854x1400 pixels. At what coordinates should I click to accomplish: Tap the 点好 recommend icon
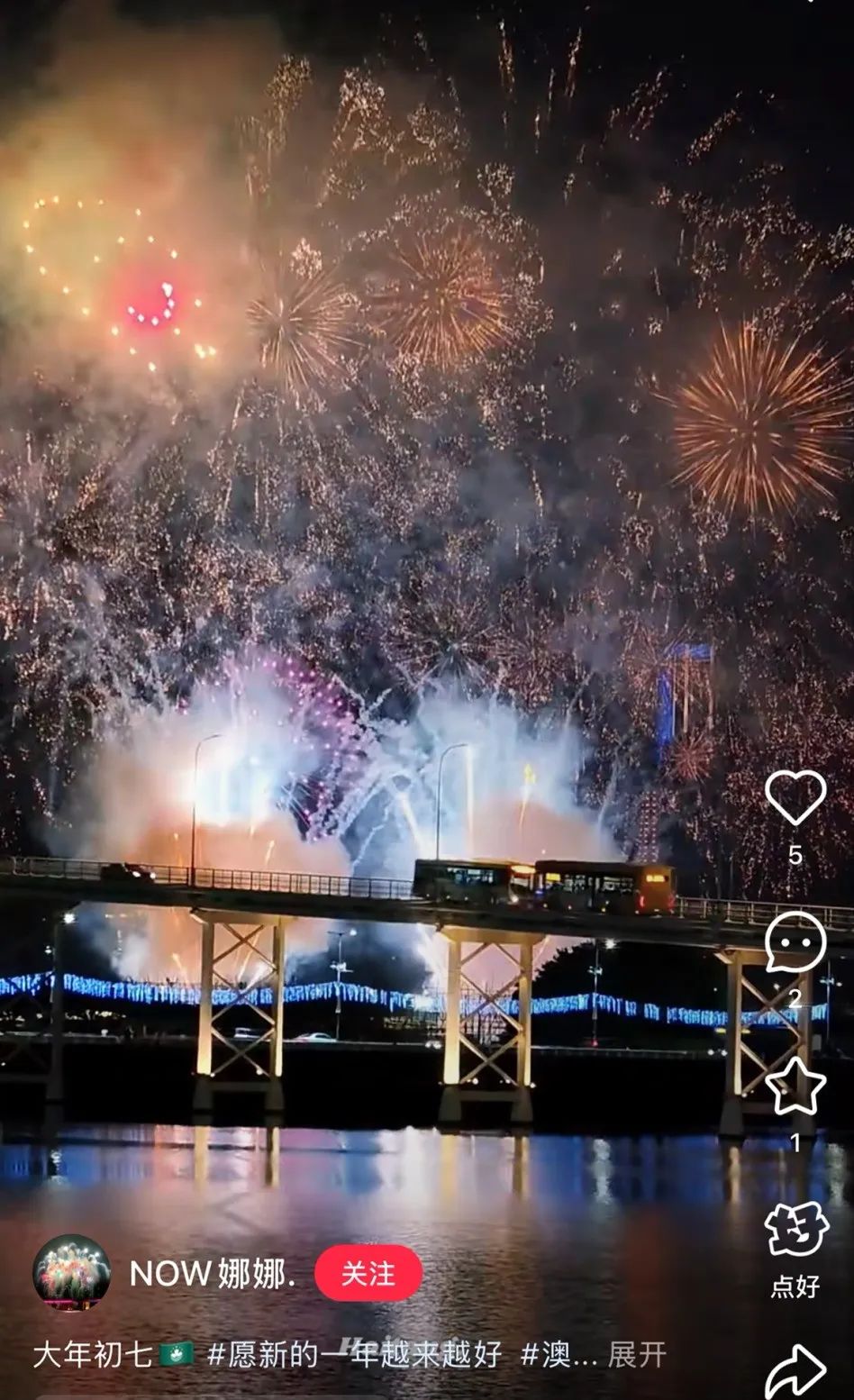[795, 1230]
